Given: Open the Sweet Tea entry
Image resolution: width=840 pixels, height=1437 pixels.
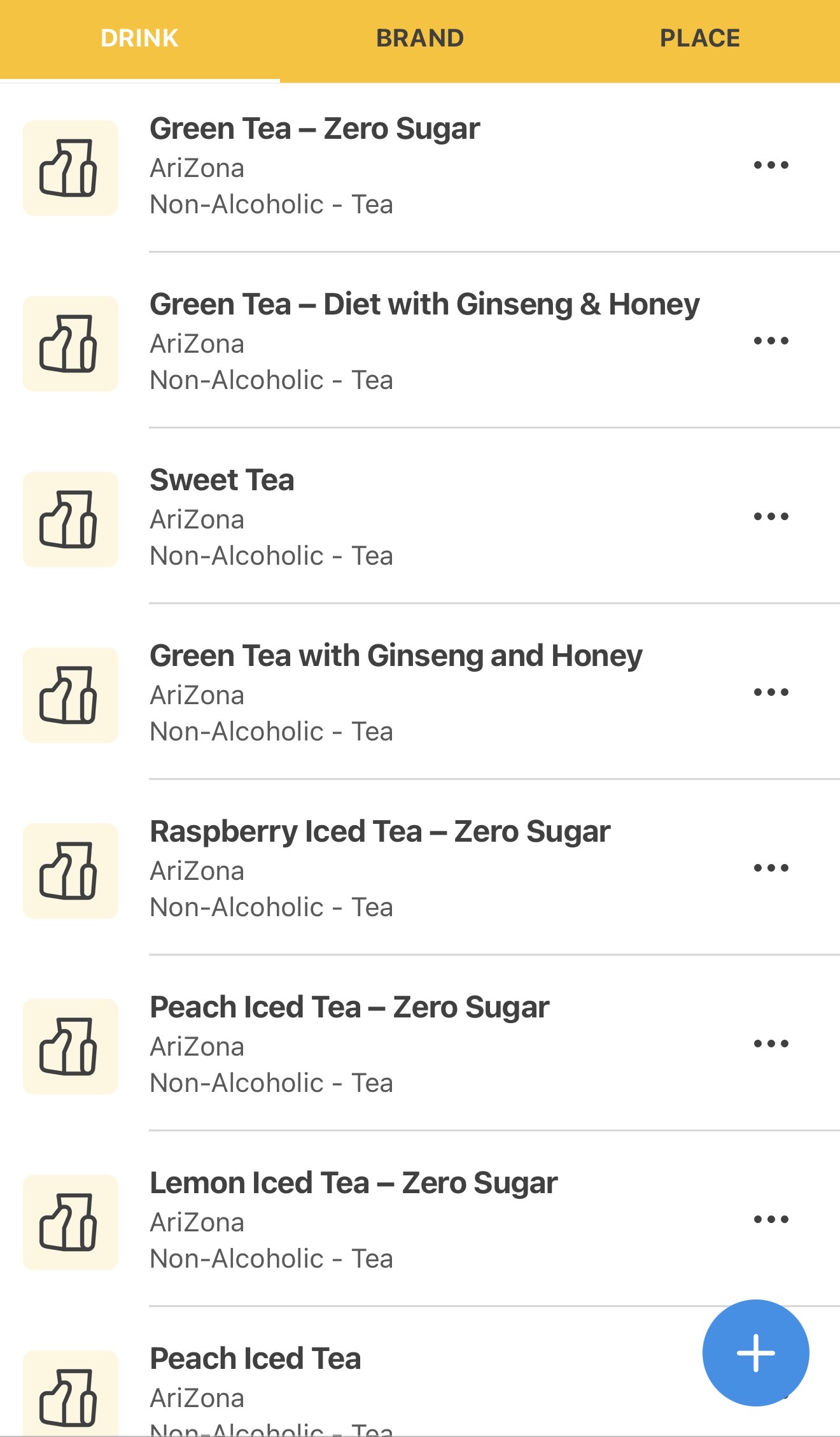Looking at the screenshot, I should 221,481.
